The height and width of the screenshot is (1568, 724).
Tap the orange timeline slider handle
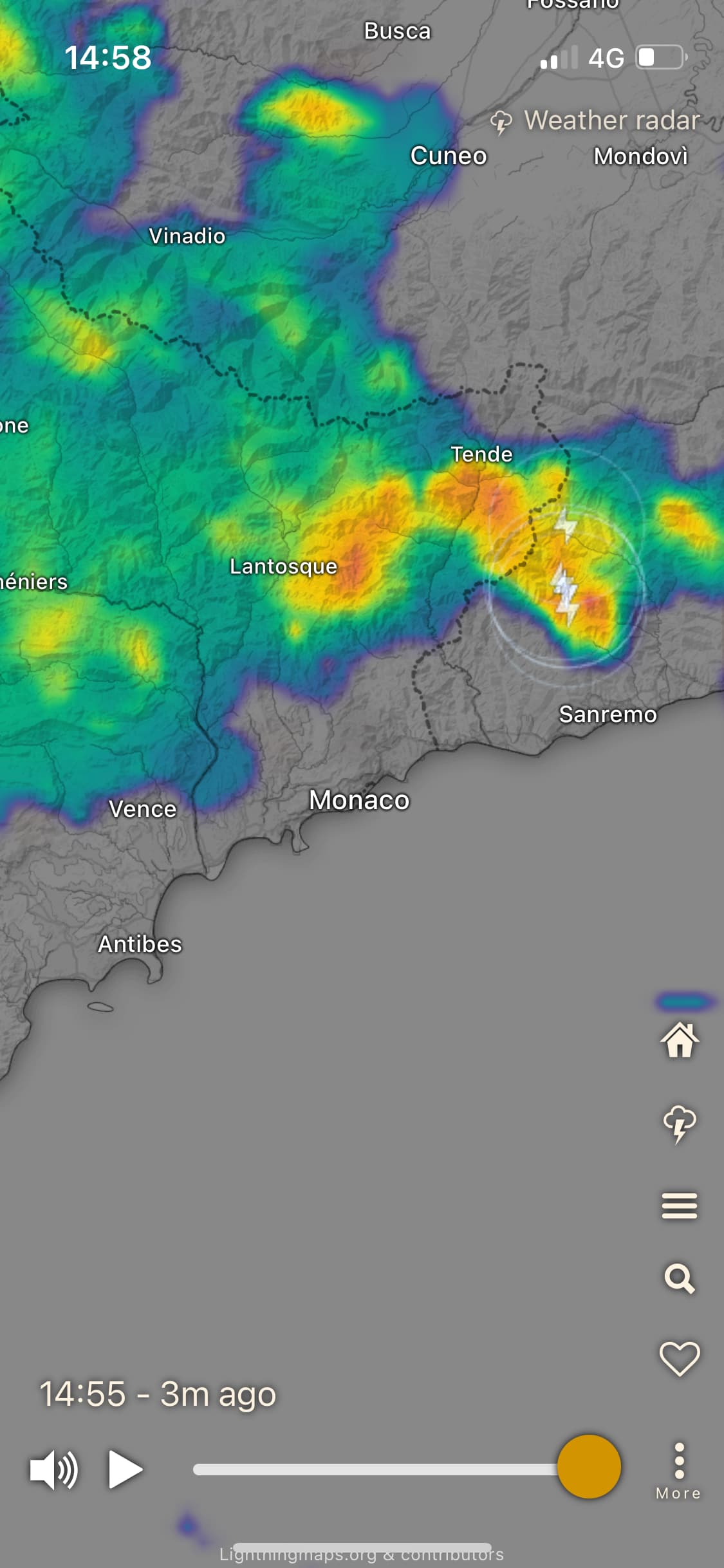pos(589,1466)
